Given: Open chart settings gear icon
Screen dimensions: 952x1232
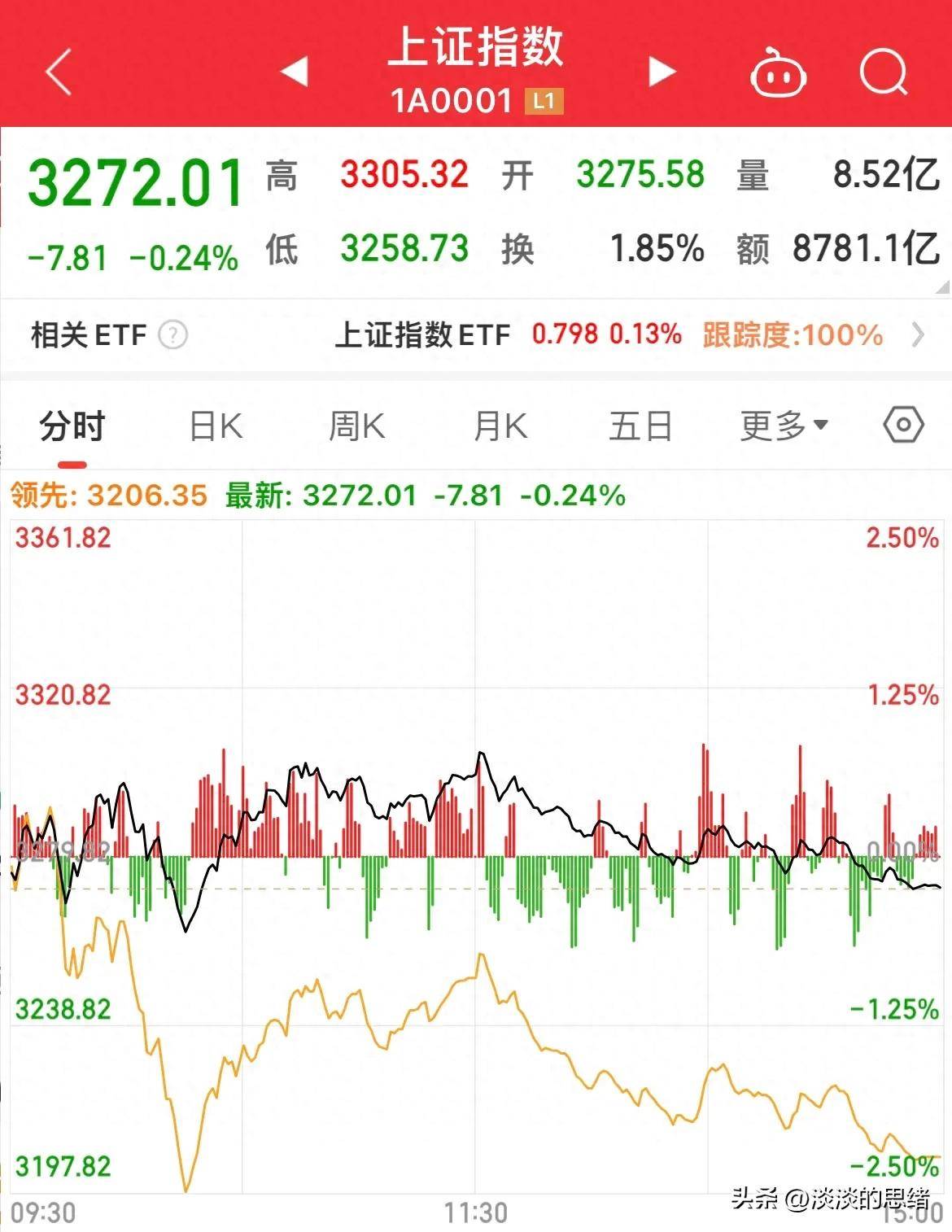Looking at the screenshot, I should click(x=903, y=426).
